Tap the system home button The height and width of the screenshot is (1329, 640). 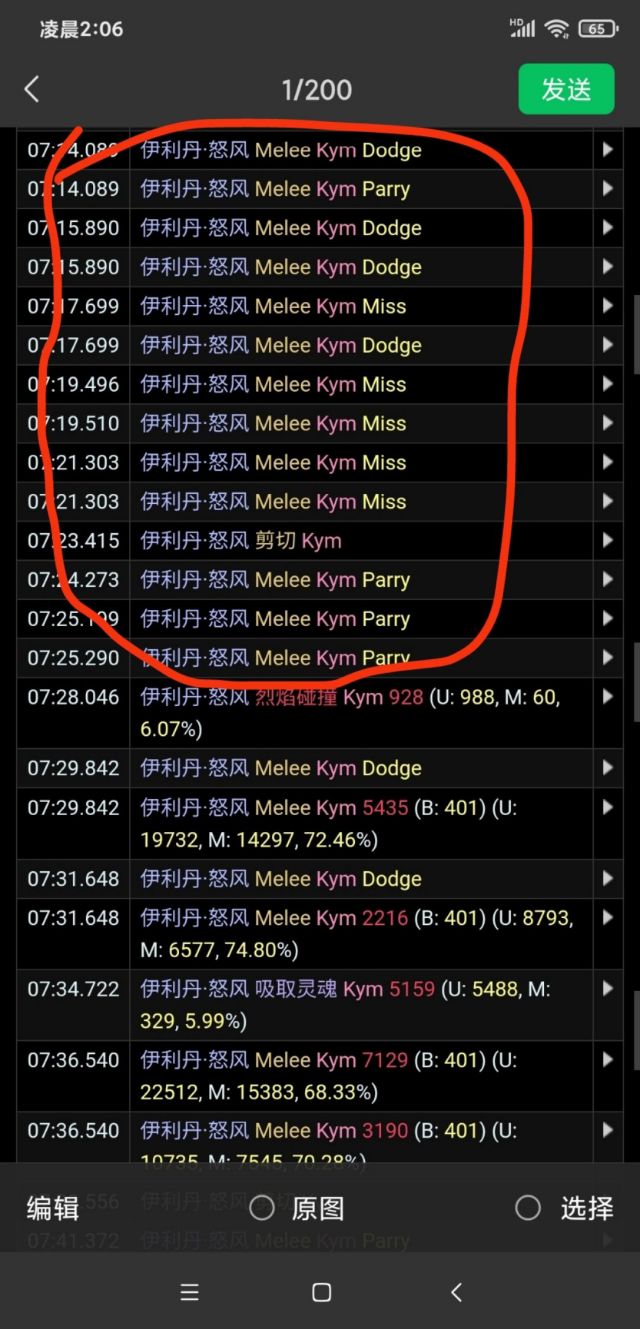pos(321,1293)
